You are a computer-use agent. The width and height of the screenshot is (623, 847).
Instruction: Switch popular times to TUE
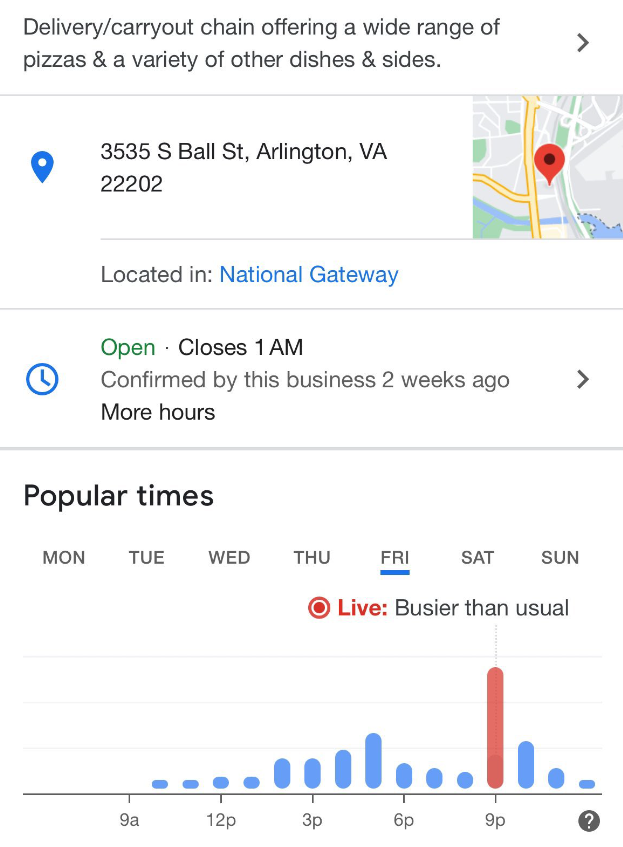tap(146, 558)
